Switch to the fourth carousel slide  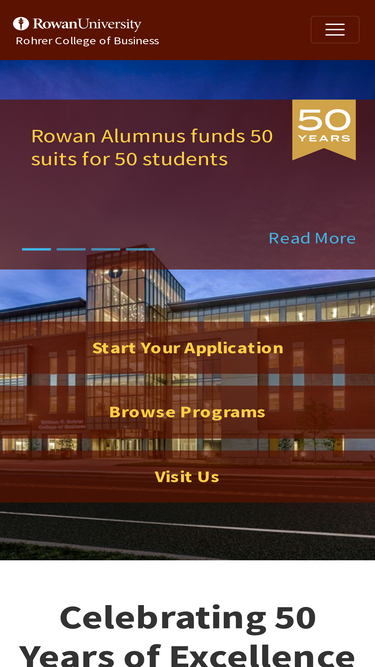coord(140,249)
